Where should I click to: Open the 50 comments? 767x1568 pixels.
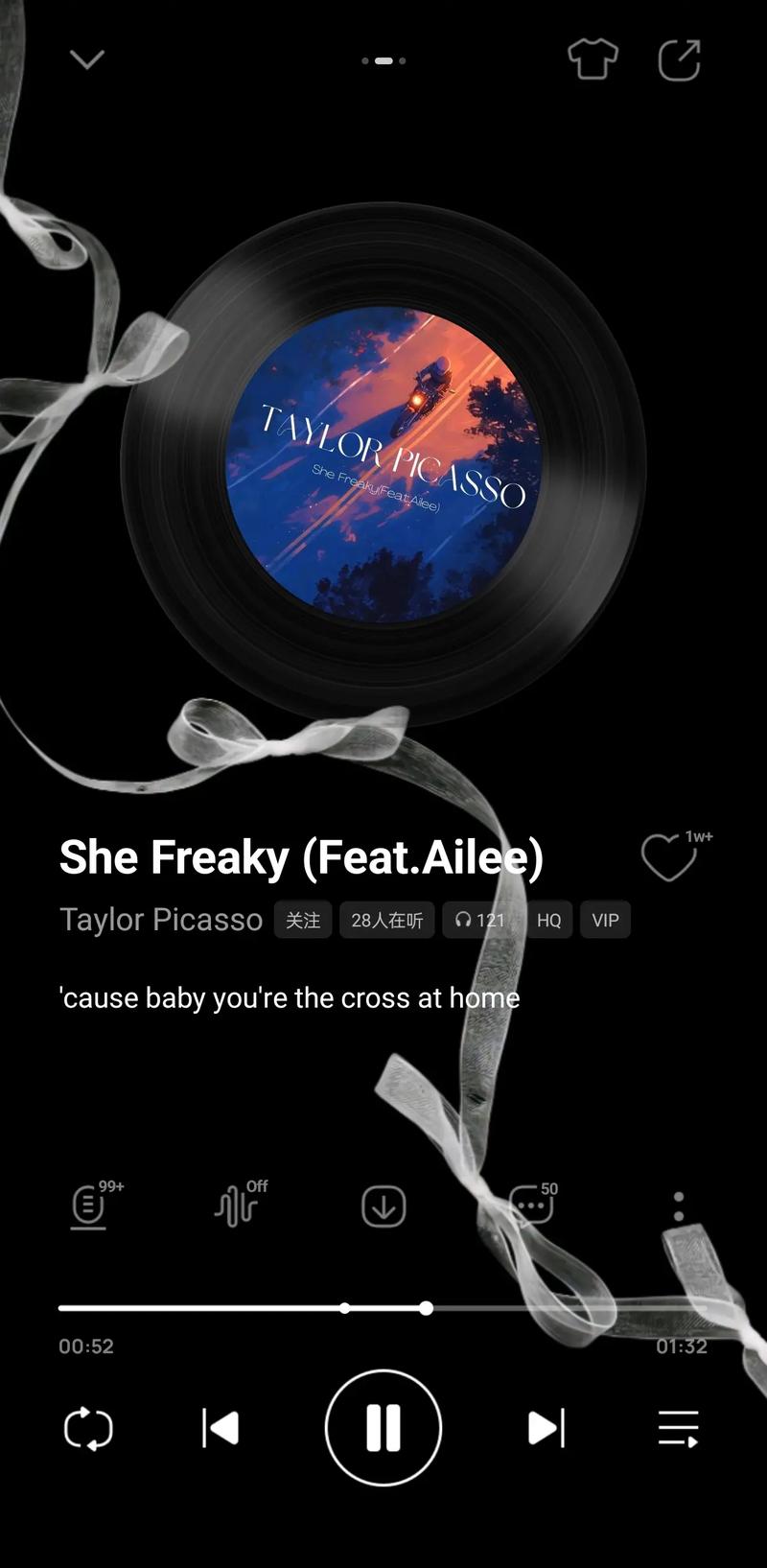531,1206
